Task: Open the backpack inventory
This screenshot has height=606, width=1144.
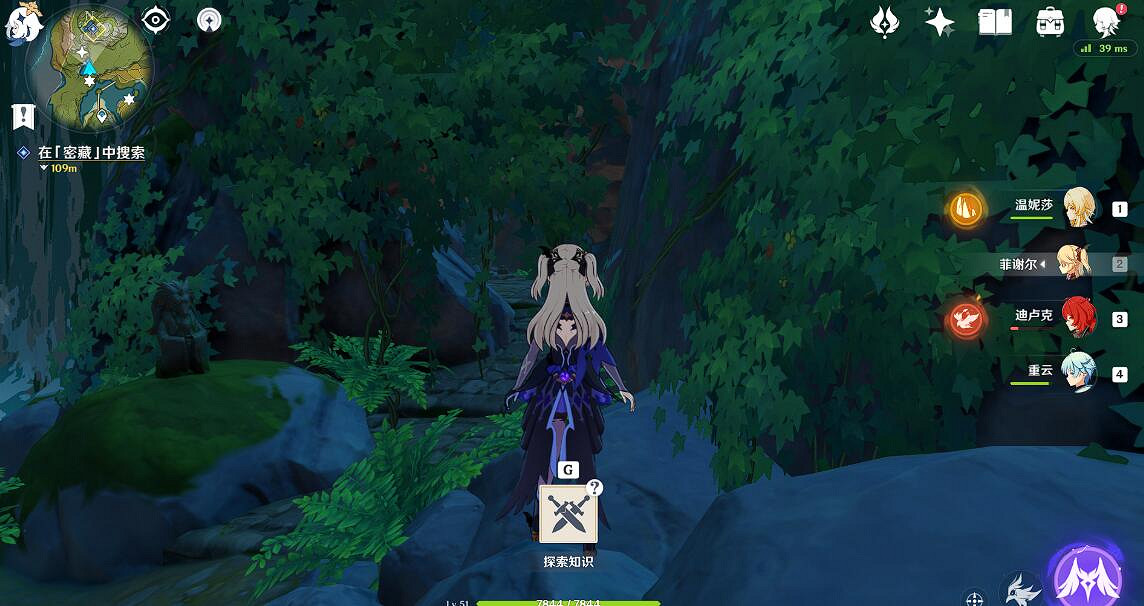Action: click(x=1050, y=22)
